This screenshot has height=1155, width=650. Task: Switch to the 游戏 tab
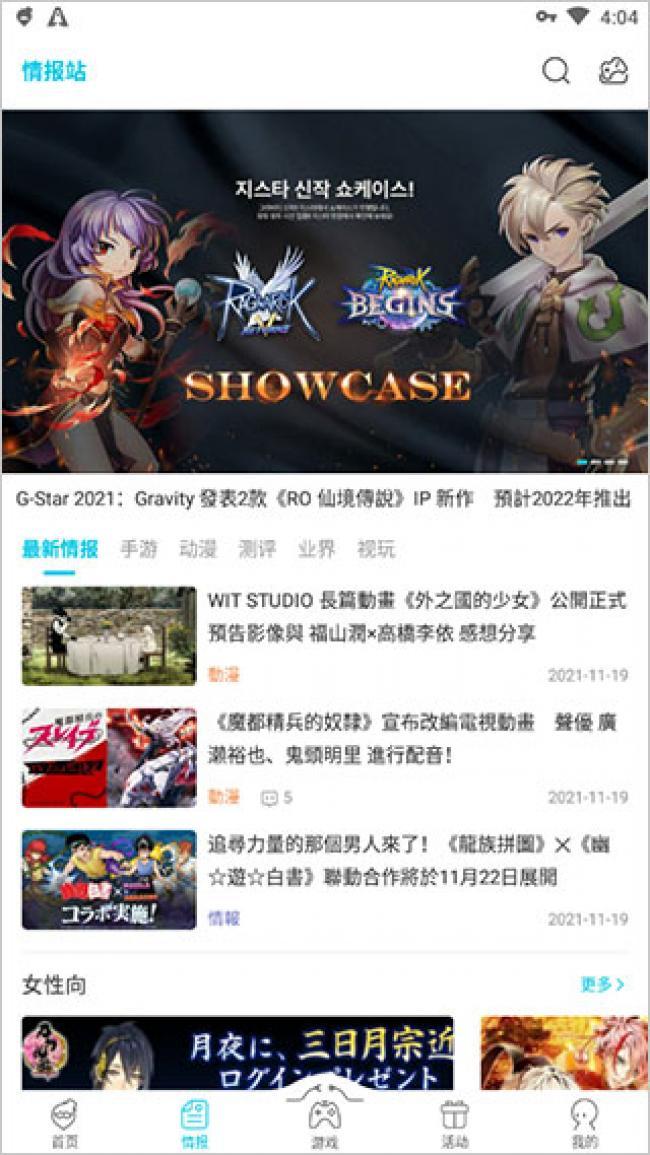[324, 1123]
